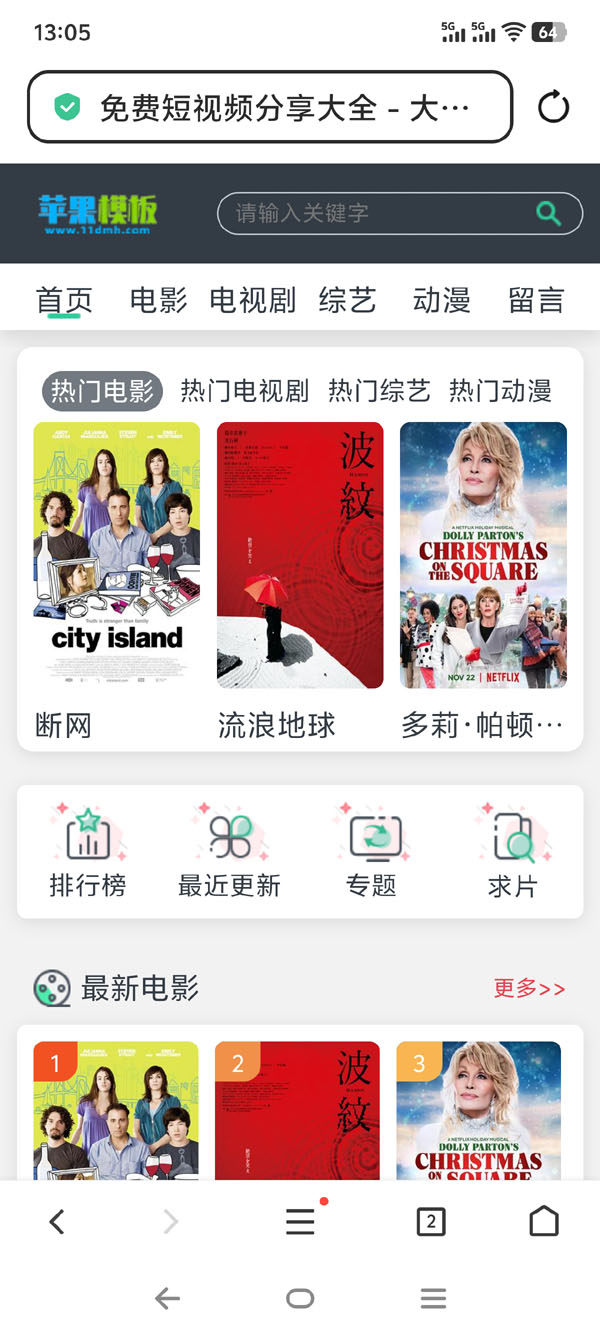Open the 专题 shortcut

tap(371, 850)
